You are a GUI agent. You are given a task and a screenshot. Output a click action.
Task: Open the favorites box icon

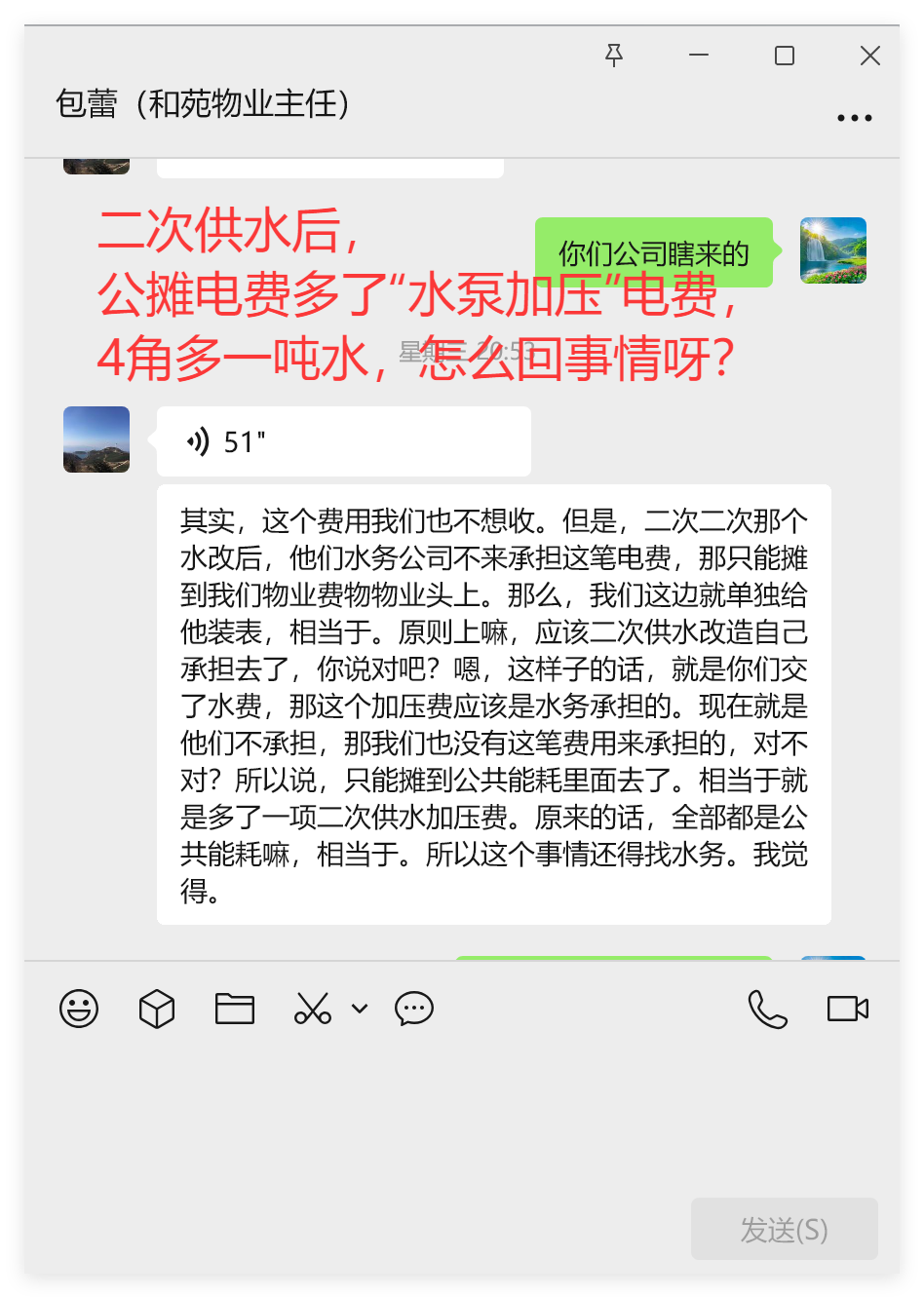[157, 1009]
